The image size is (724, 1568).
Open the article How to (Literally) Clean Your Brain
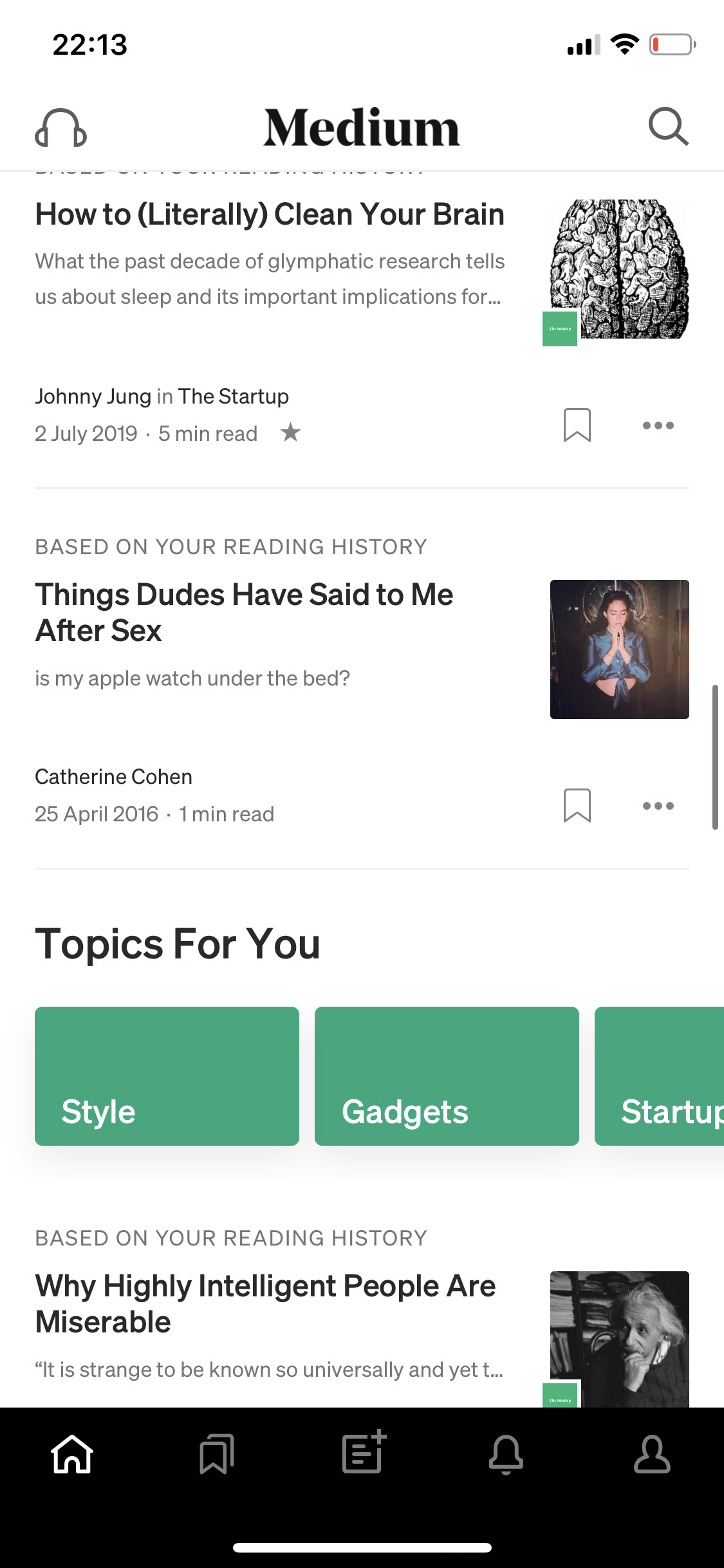[270, 214]
